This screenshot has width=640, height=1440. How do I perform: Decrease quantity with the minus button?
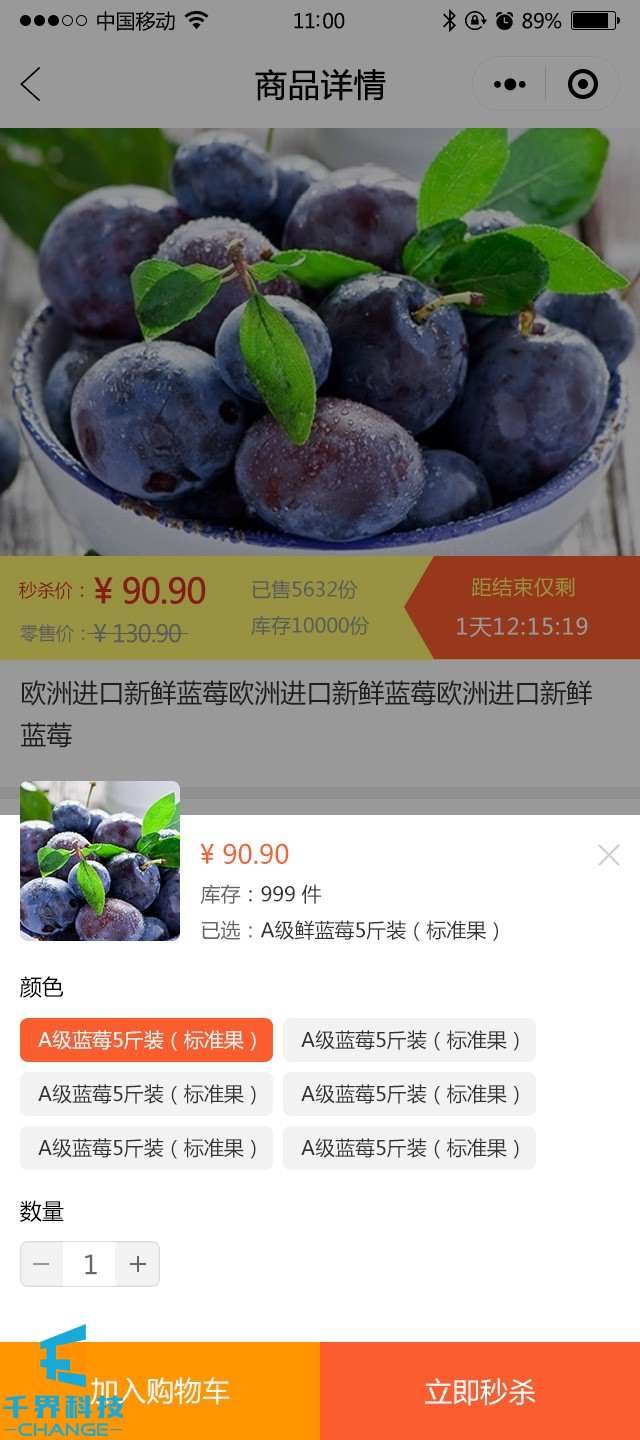42,1265
